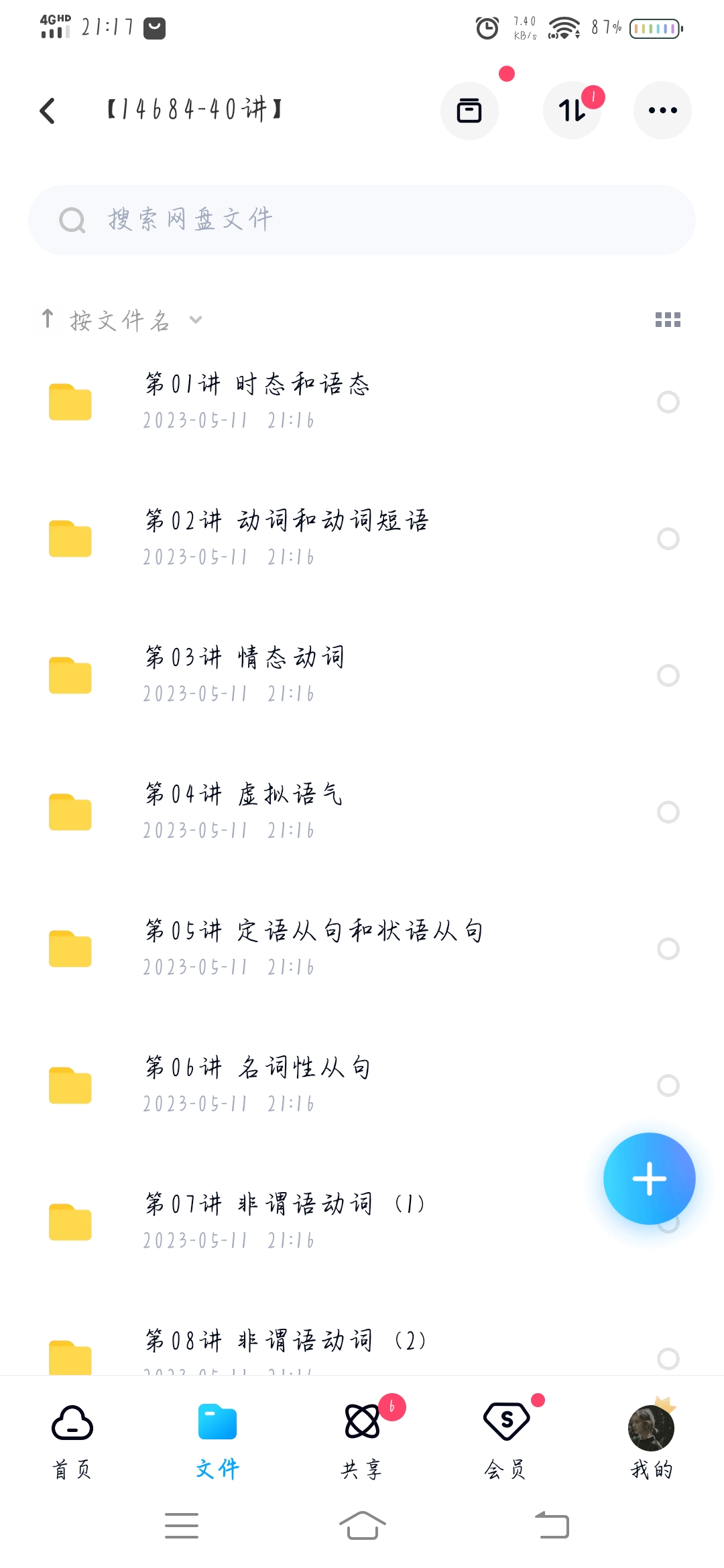Image resolution: width=724 pixels, height=1568 pixels.
Task: Go to the 我的 profile tab
Action: point(651,1437)
